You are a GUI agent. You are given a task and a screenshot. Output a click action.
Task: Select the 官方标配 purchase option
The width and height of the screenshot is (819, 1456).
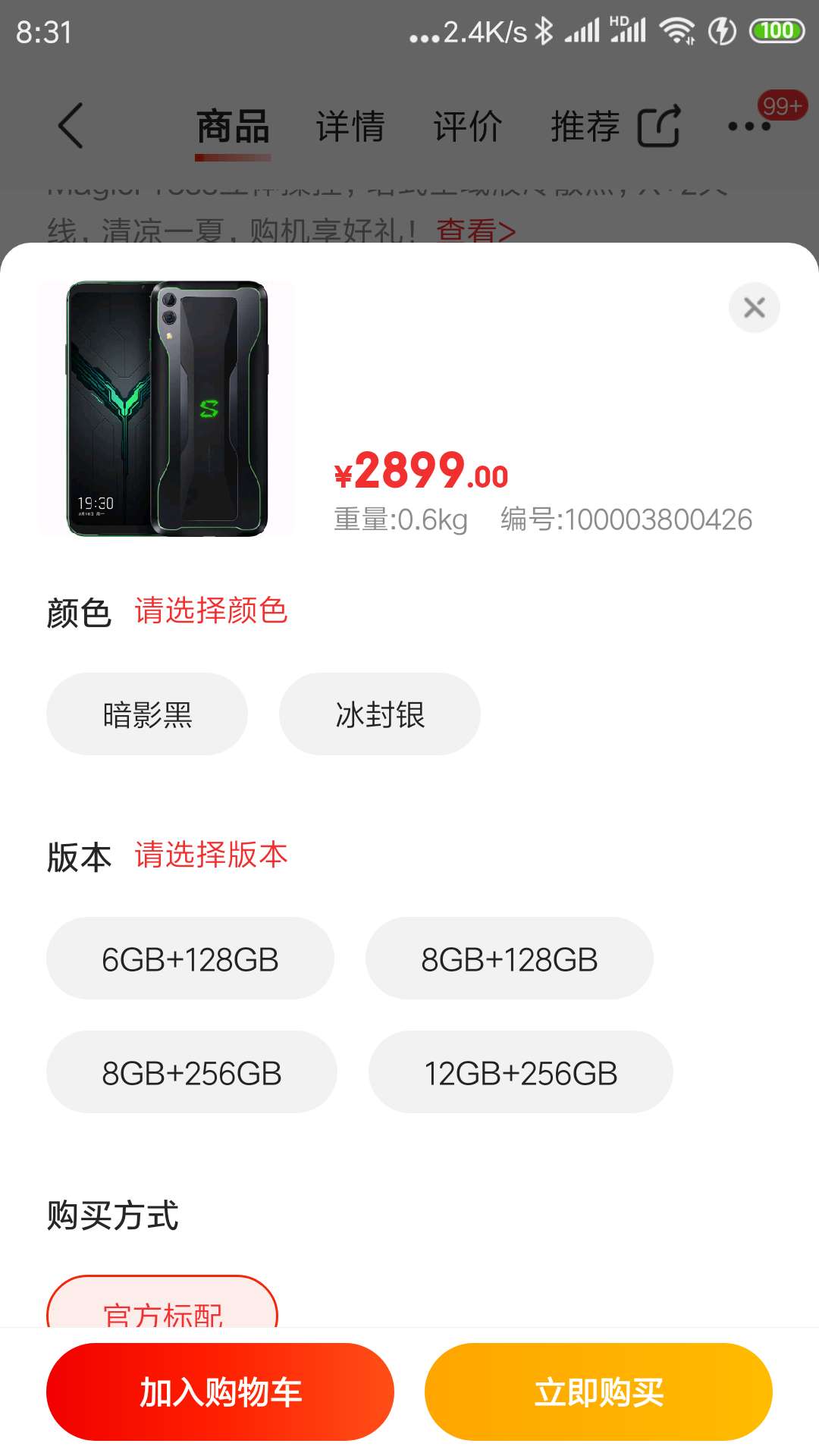tap(162, 1303)
